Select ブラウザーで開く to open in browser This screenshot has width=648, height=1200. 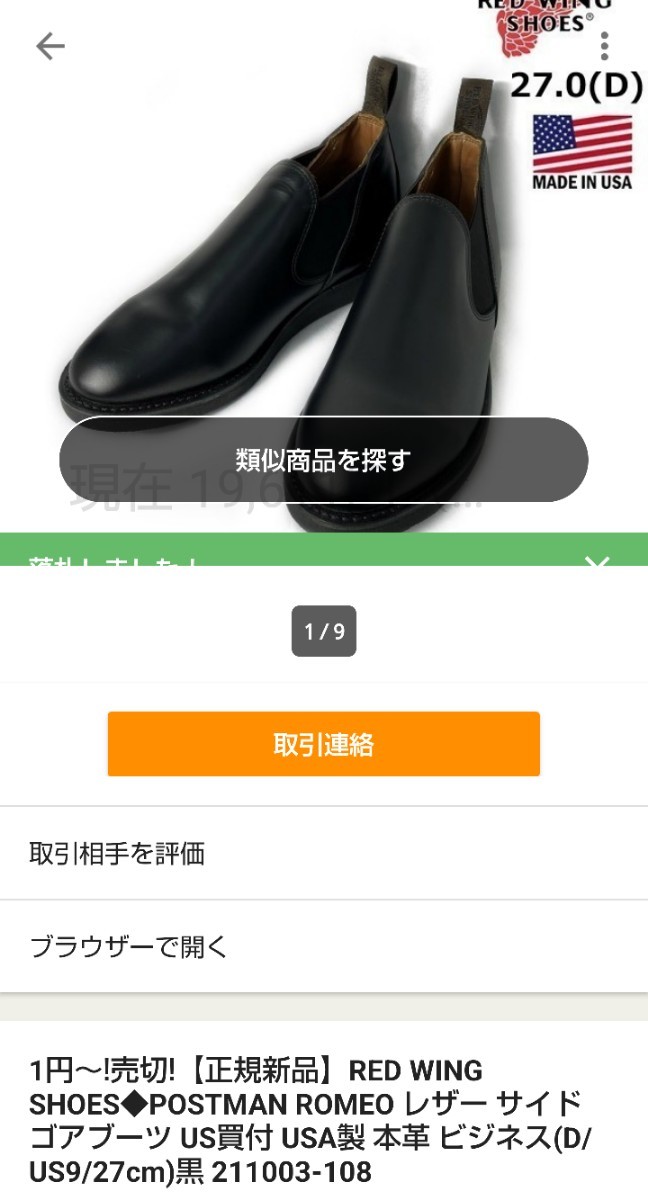(x=323, y=946)
